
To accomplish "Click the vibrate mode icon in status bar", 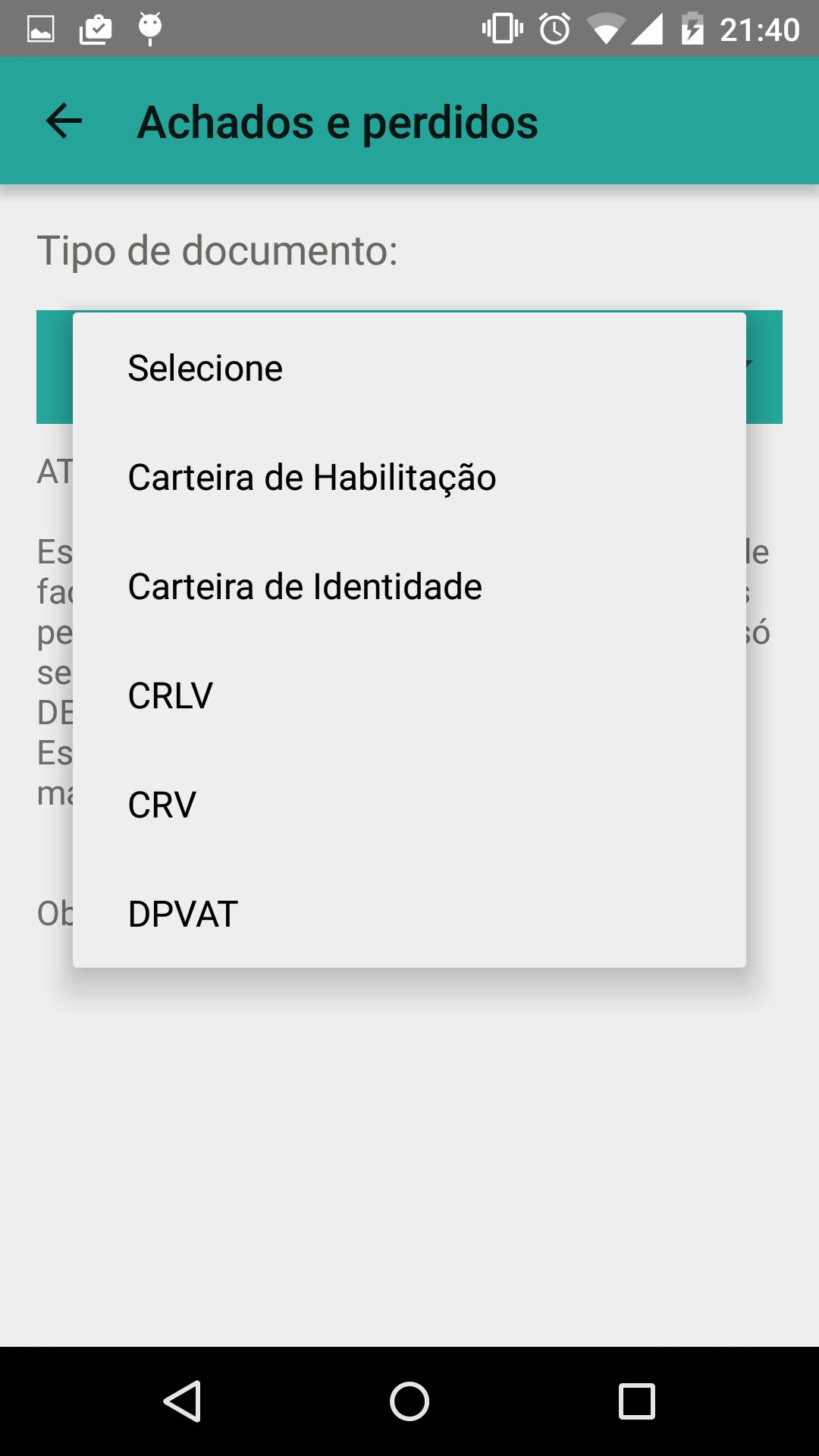I will pos(500,29).
